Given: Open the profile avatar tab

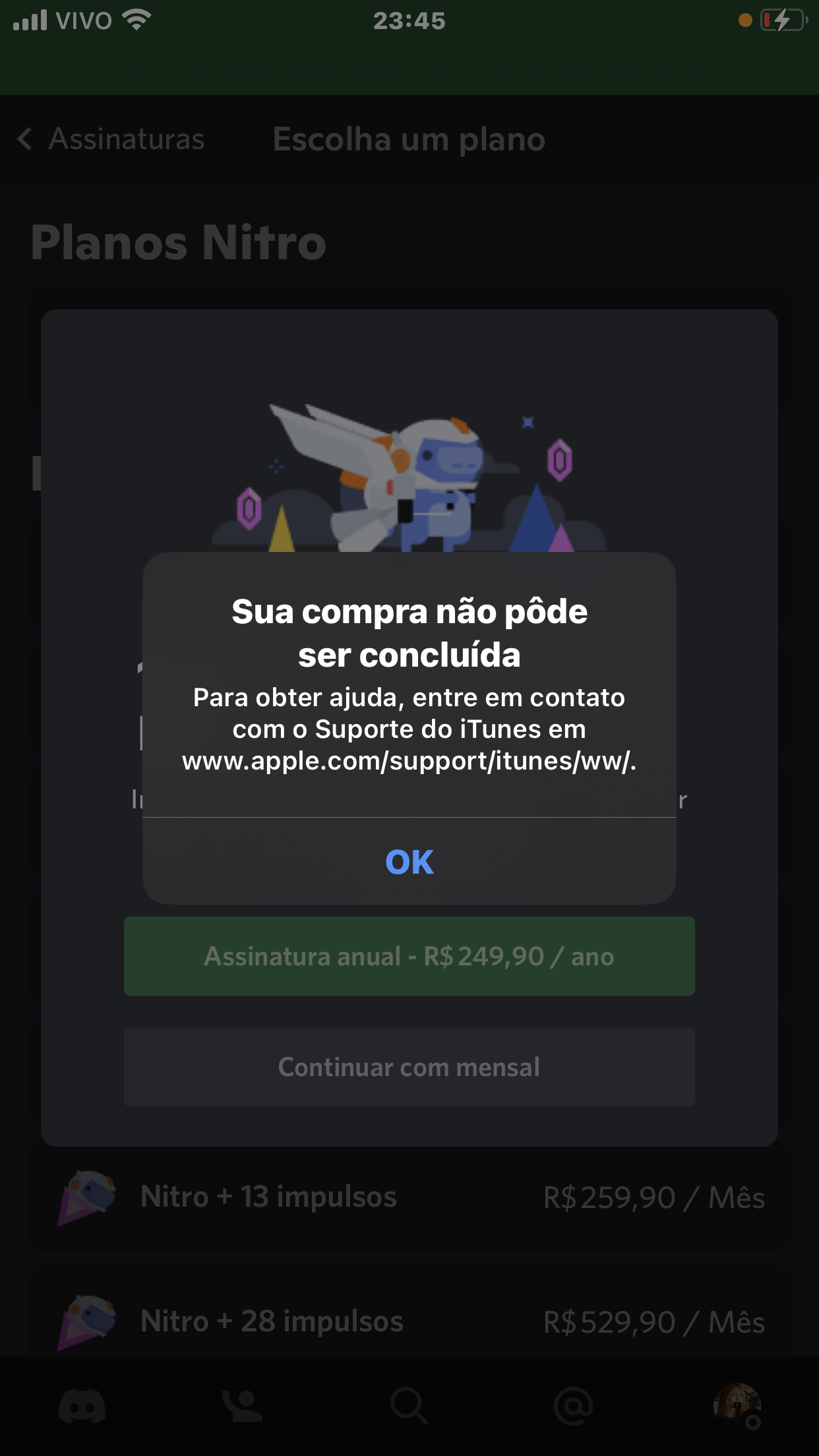Looking at the screenshot, I should tap(737, 1405).
